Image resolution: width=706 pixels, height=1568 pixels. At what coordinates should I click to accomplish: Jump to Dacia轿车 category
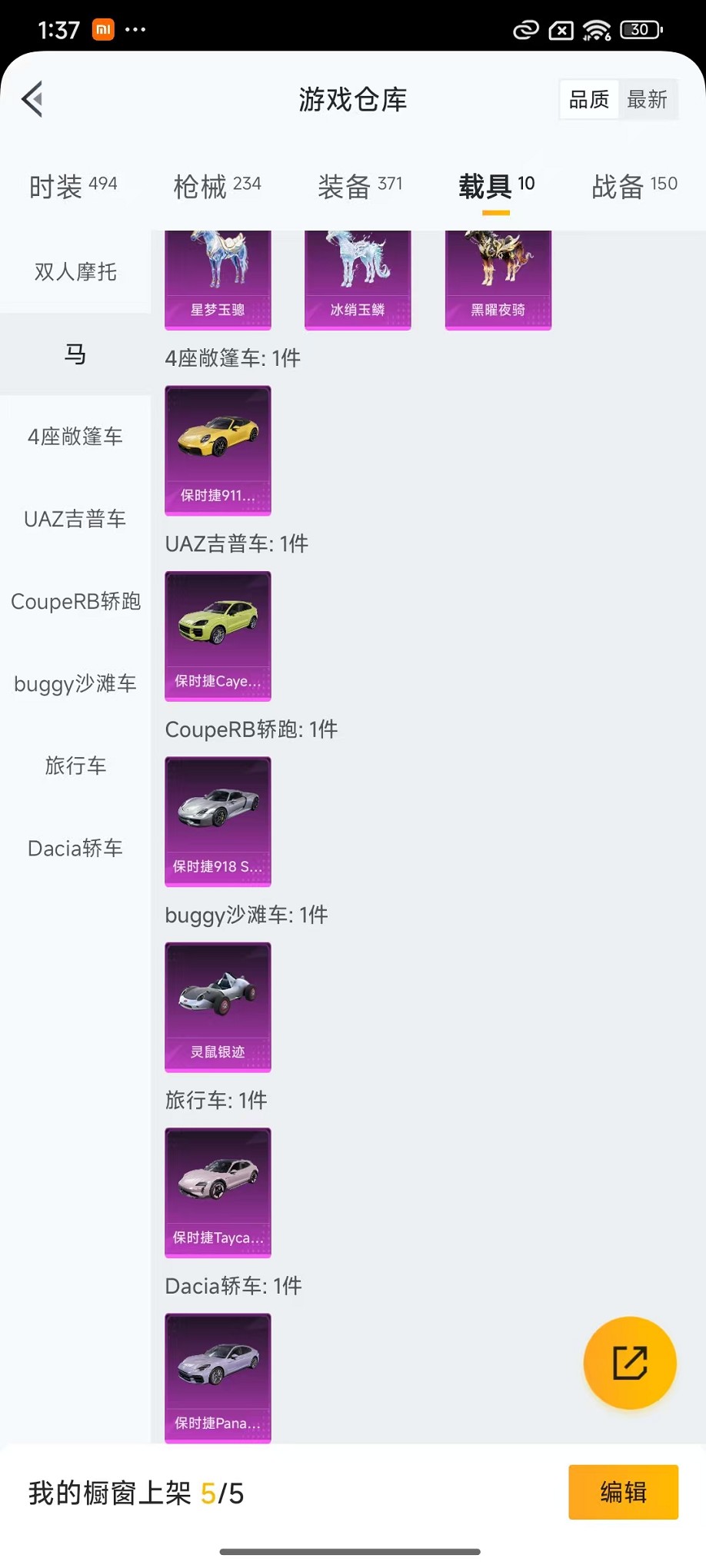[75, 848]
